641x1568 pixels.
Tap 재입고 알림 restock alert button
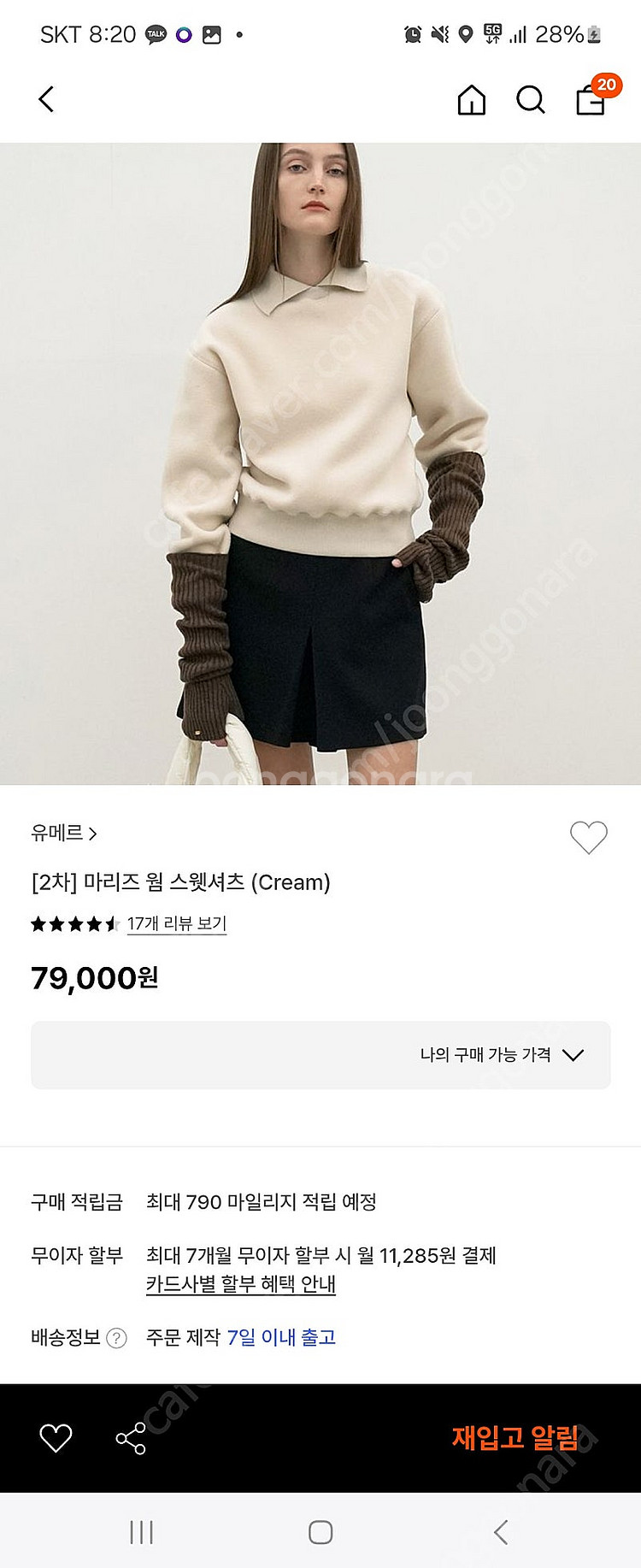click(515, 1438)
